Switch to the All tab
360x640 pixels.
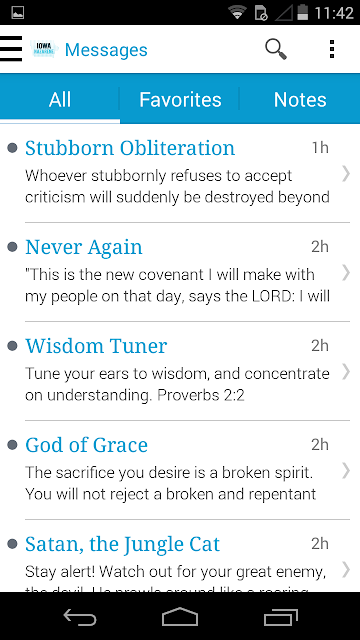tap(60, 99)
